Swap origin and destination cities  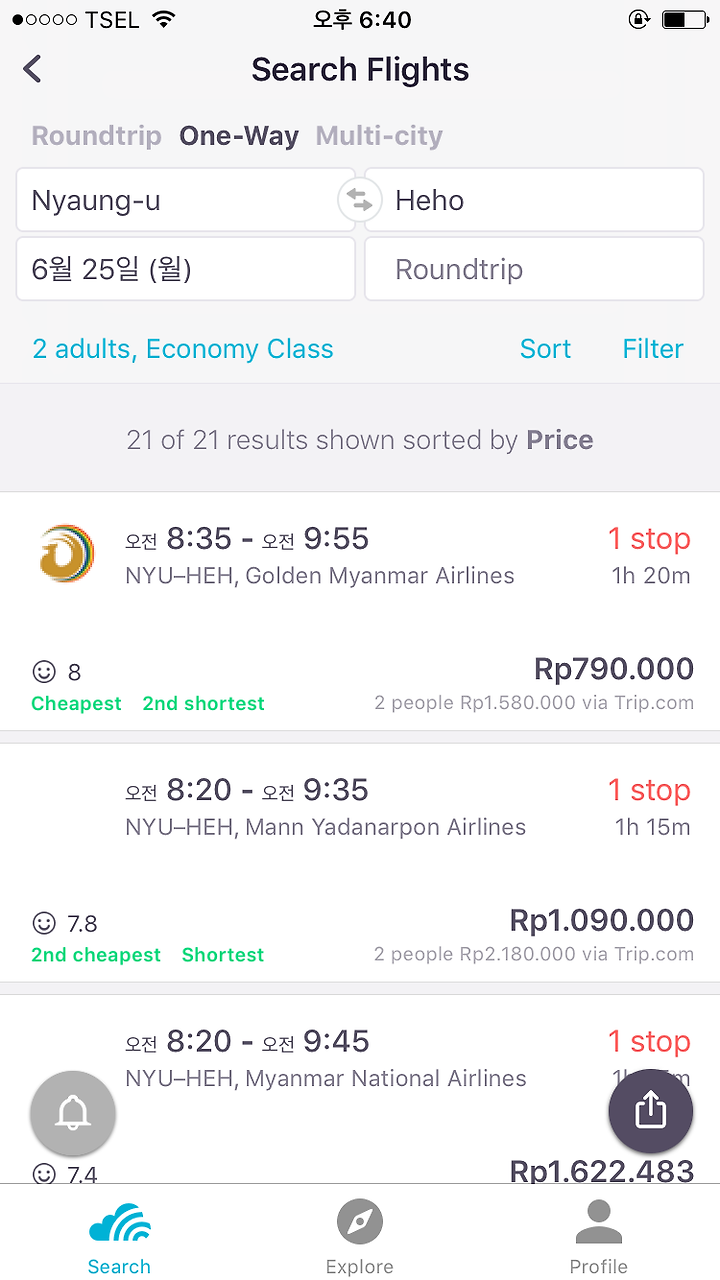click(x=359, y=200)
